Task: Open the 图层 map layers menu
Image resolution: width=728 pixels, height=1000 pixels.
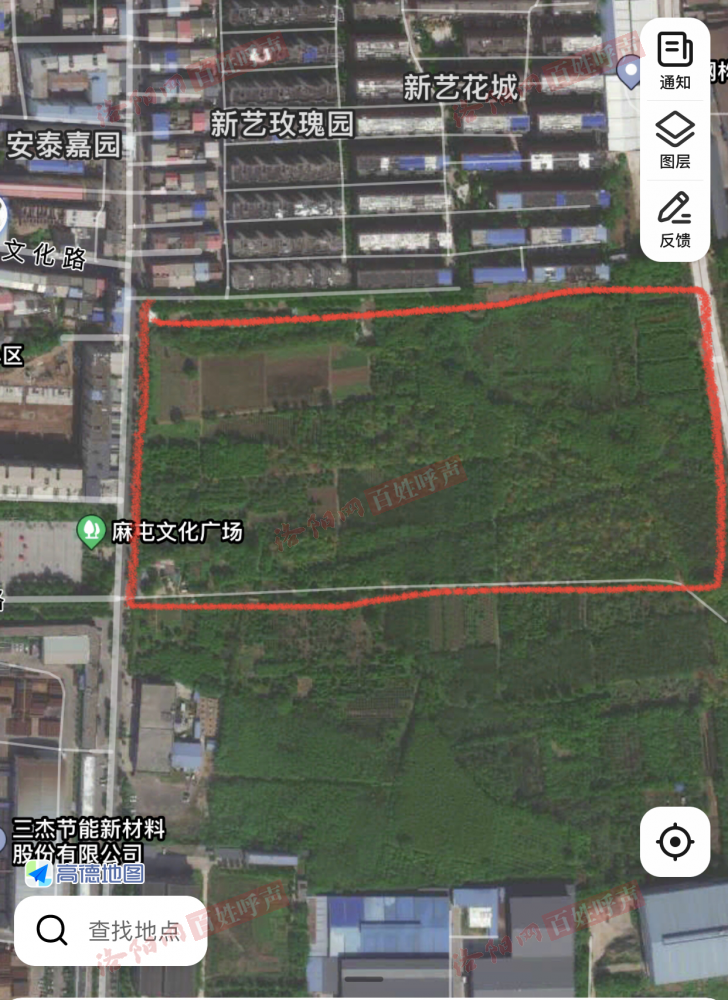Action: [x=675, y=140]
